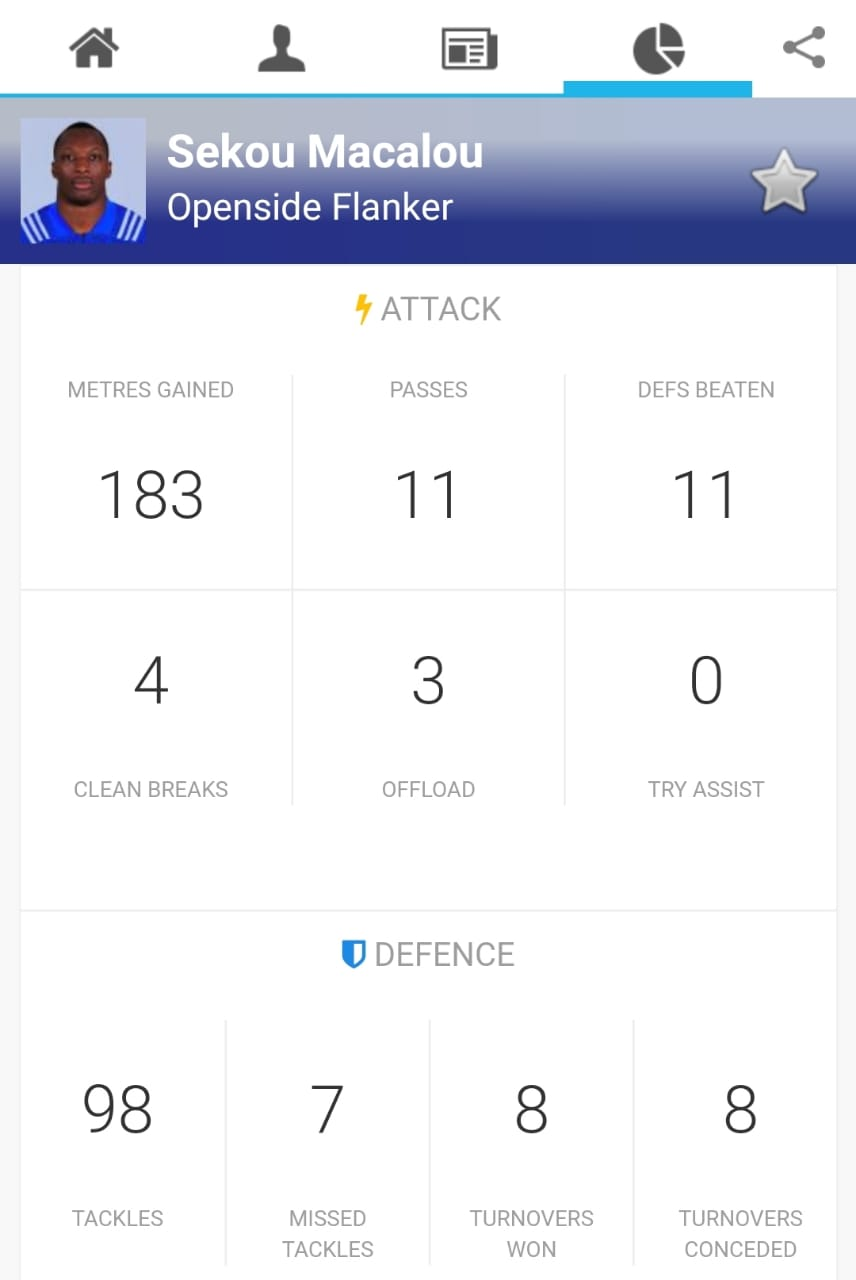Open the player profile tab
Screen dimensions: 856x1280
(281, 48)
